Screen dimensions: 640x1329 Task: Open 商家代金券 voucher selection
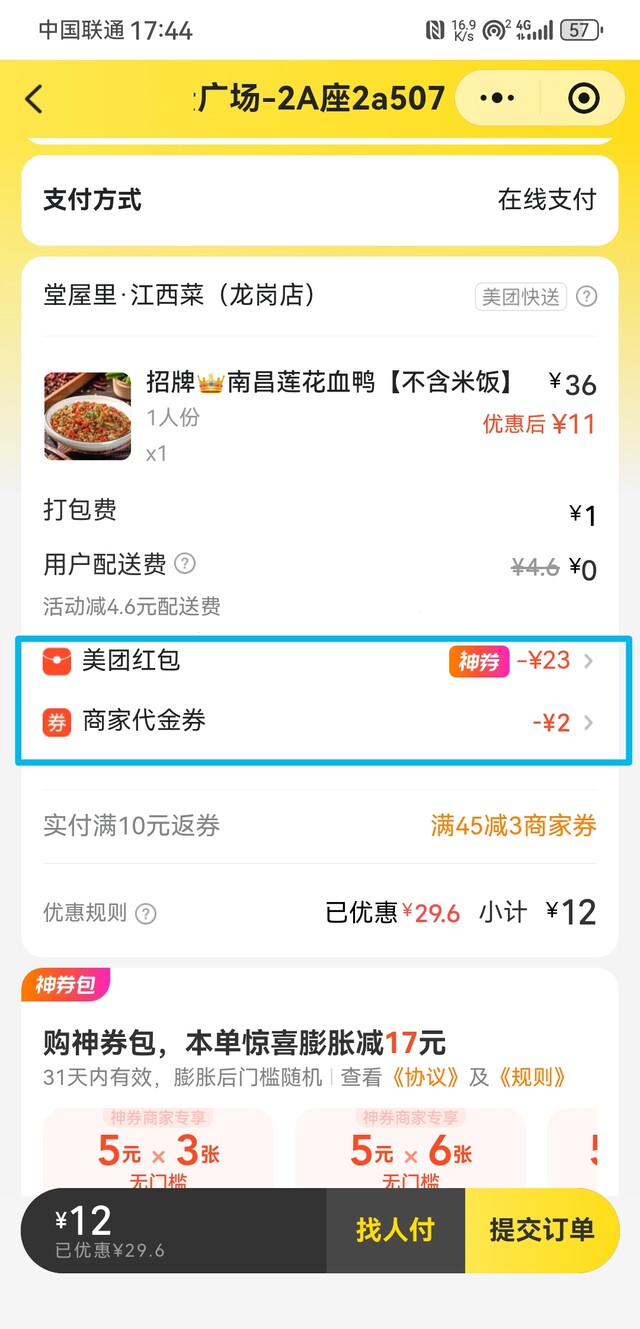pyautogui.click(x=320, y=722)
